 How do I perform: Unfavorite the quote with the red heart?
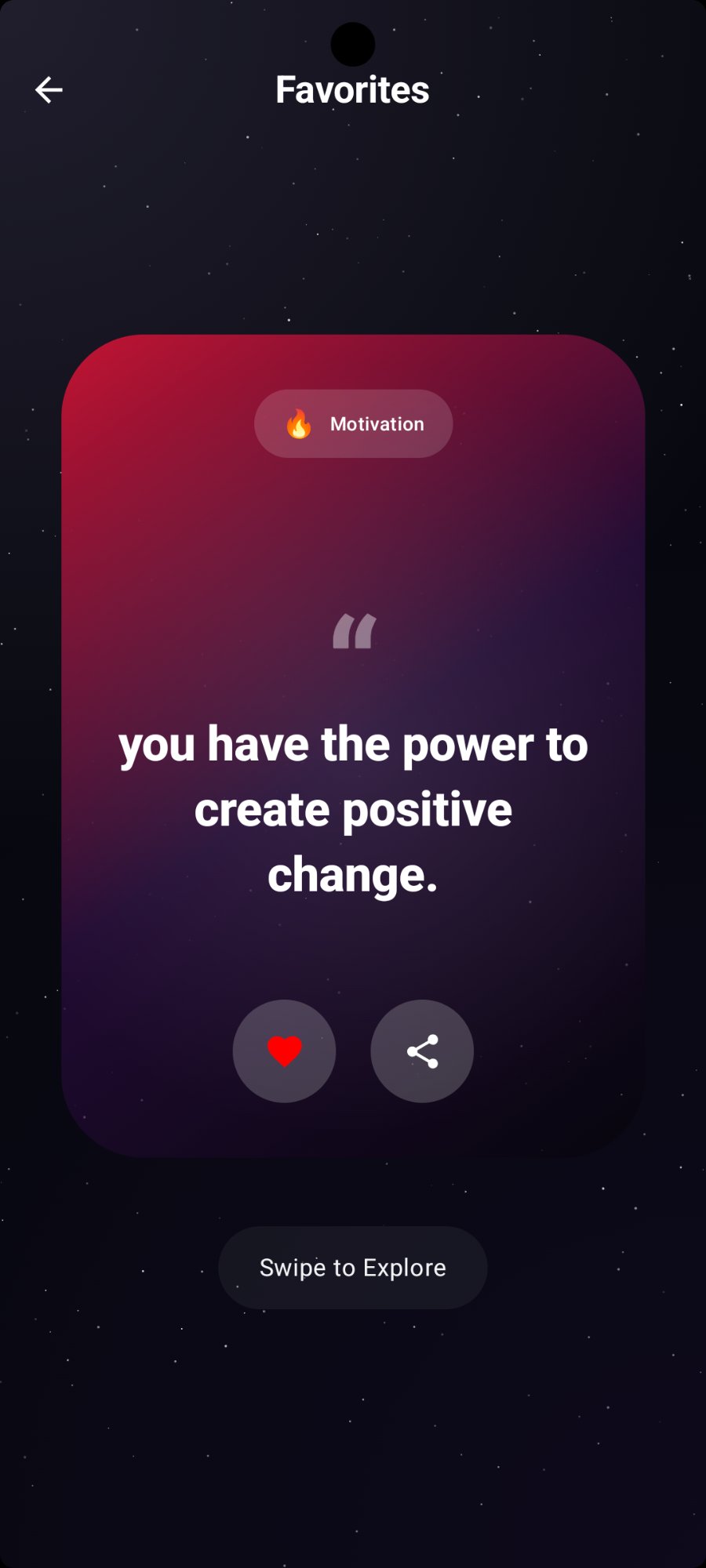click(x=284, y=1051)
